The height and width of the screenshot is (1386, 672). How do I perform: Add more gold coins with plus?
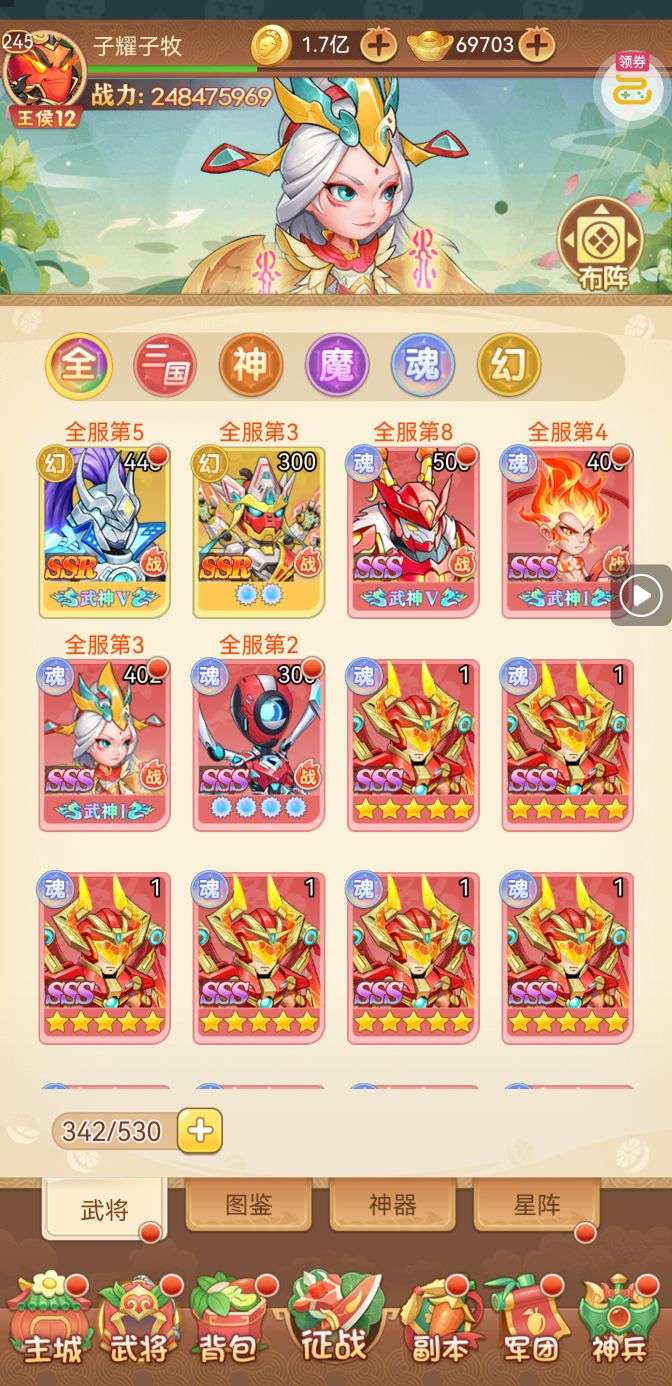pos(377,44)
